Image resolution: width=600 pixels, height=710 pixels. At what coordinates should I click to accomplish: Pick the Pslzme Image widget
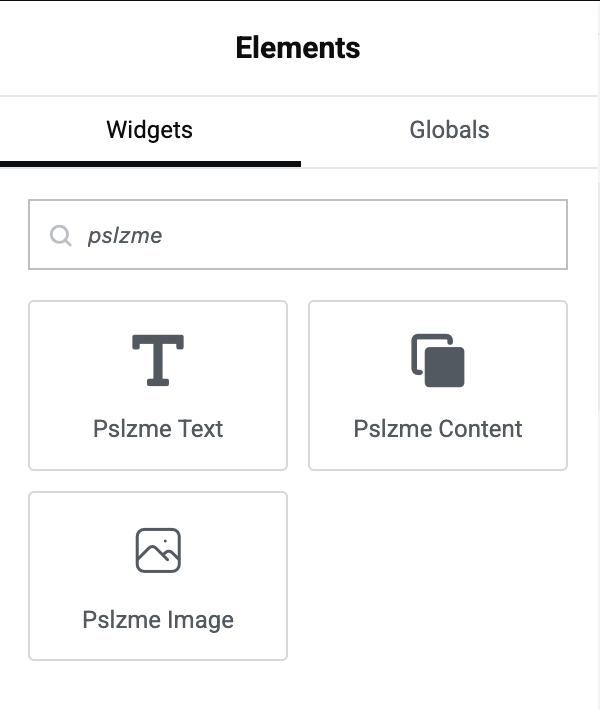click(158, 575)
